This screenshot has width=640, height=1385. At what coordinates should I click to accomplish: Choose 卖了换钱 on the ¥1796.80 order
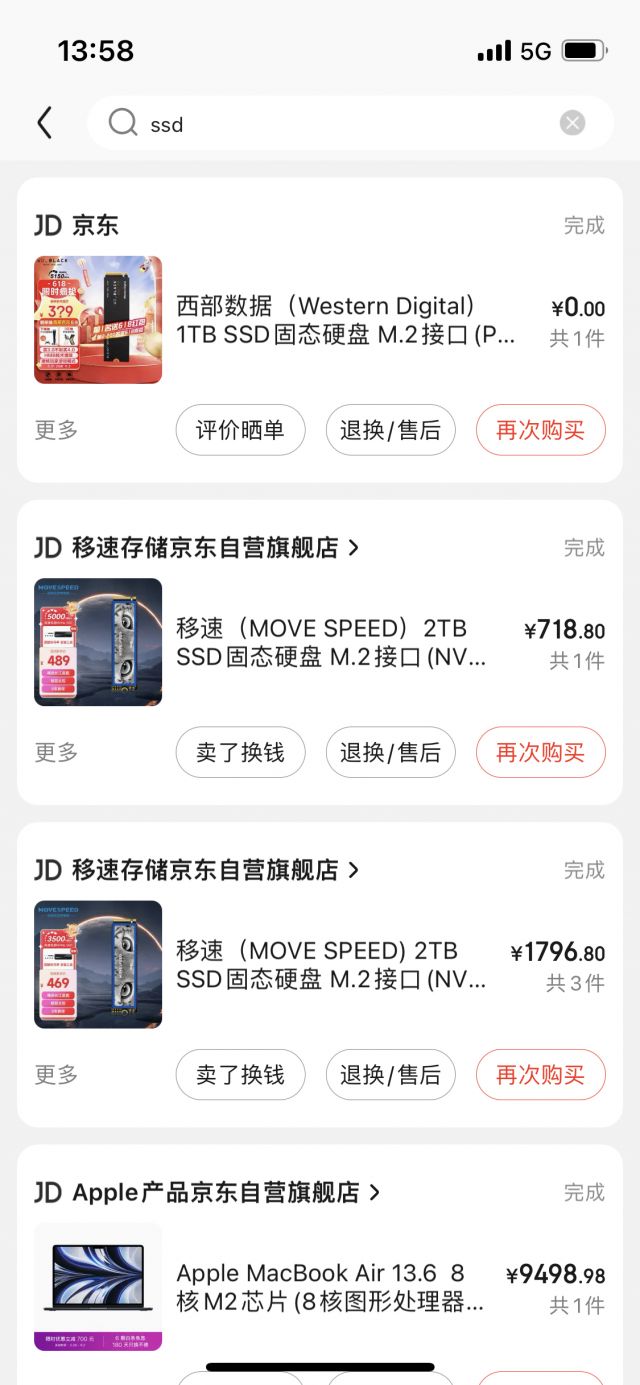pyautogui.click(x=240, y=1075)
